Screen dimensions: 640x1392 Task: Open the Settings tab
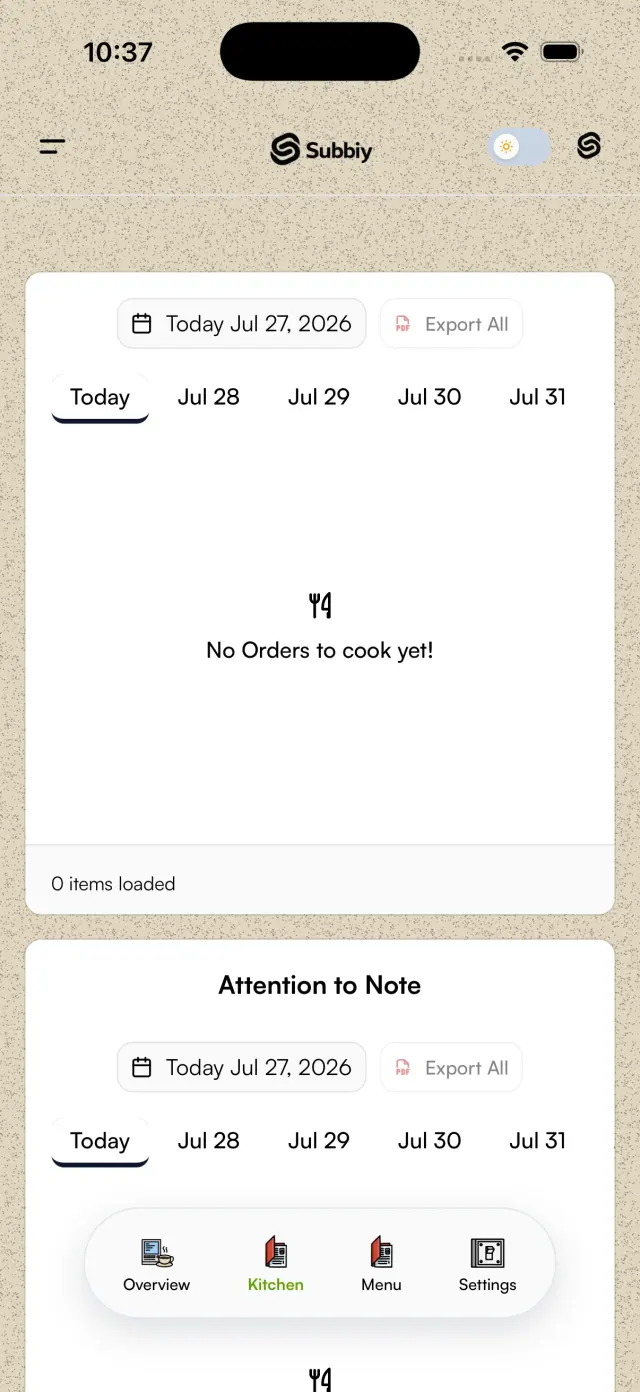pos(487,1264)
